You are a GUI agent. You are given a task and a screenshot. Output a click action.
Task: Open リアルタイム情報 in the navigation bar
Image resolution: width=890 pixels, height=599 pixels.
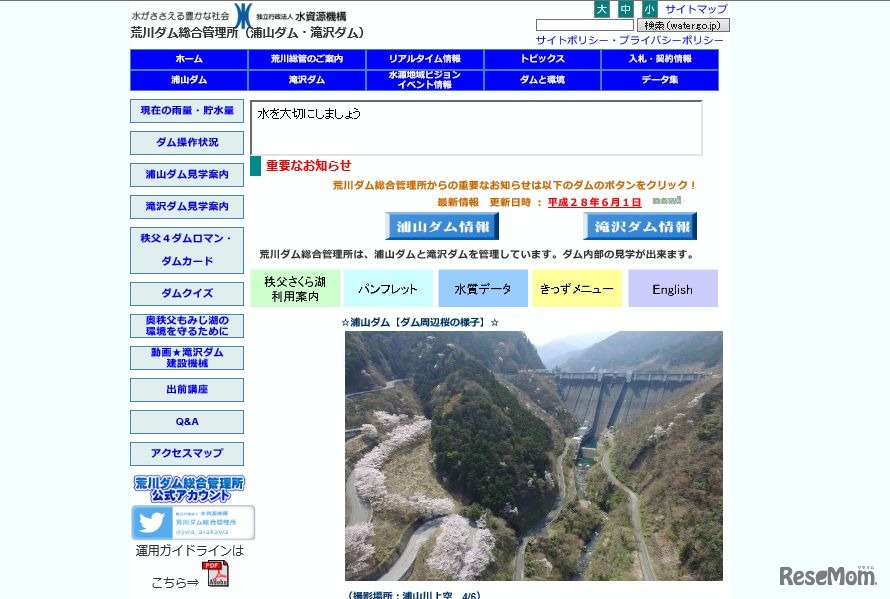[425, 59]
